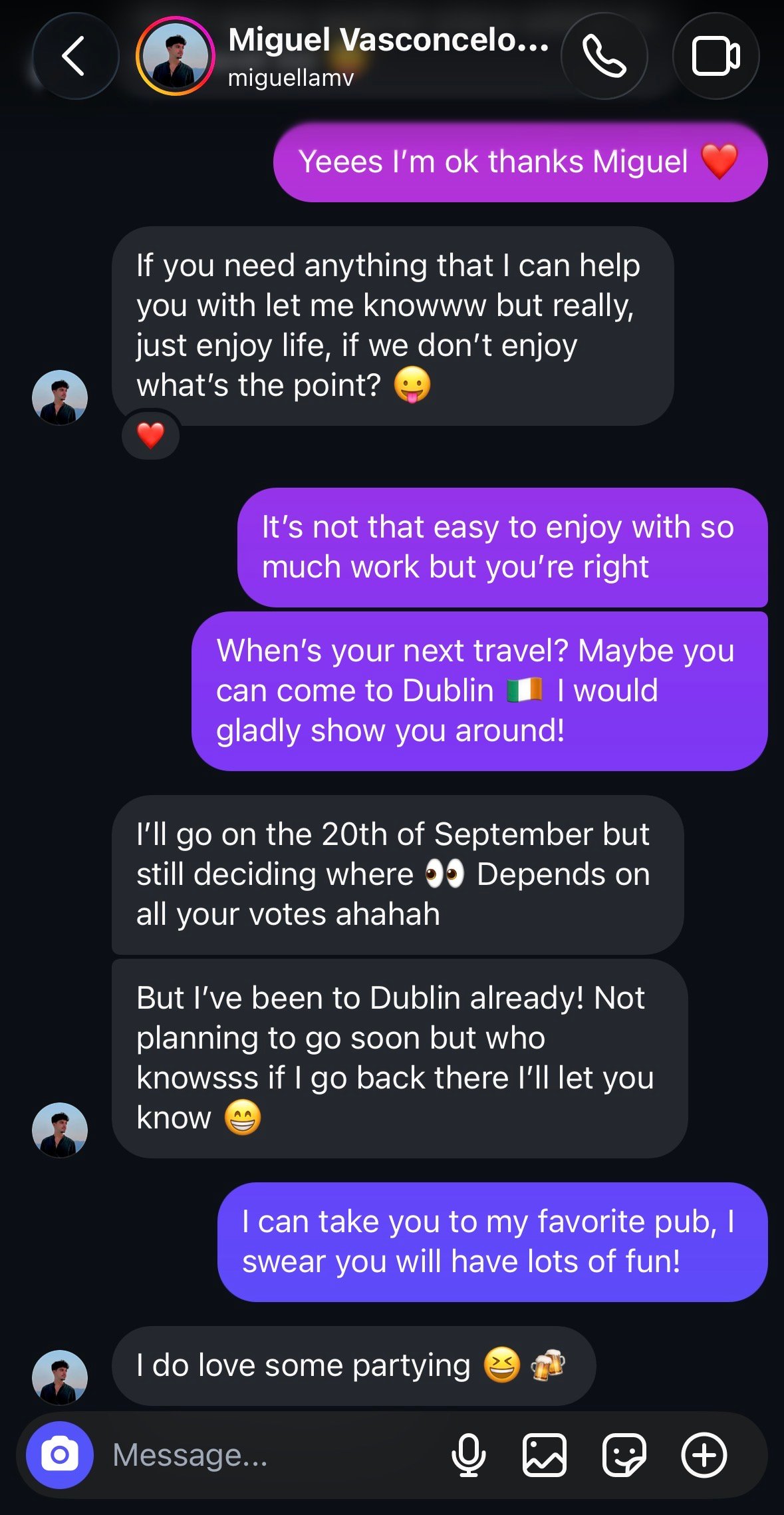Open the plus menu for more options
This screenshot has width=784, height=1515.
pyautogui.click(x=704, y=1455)
